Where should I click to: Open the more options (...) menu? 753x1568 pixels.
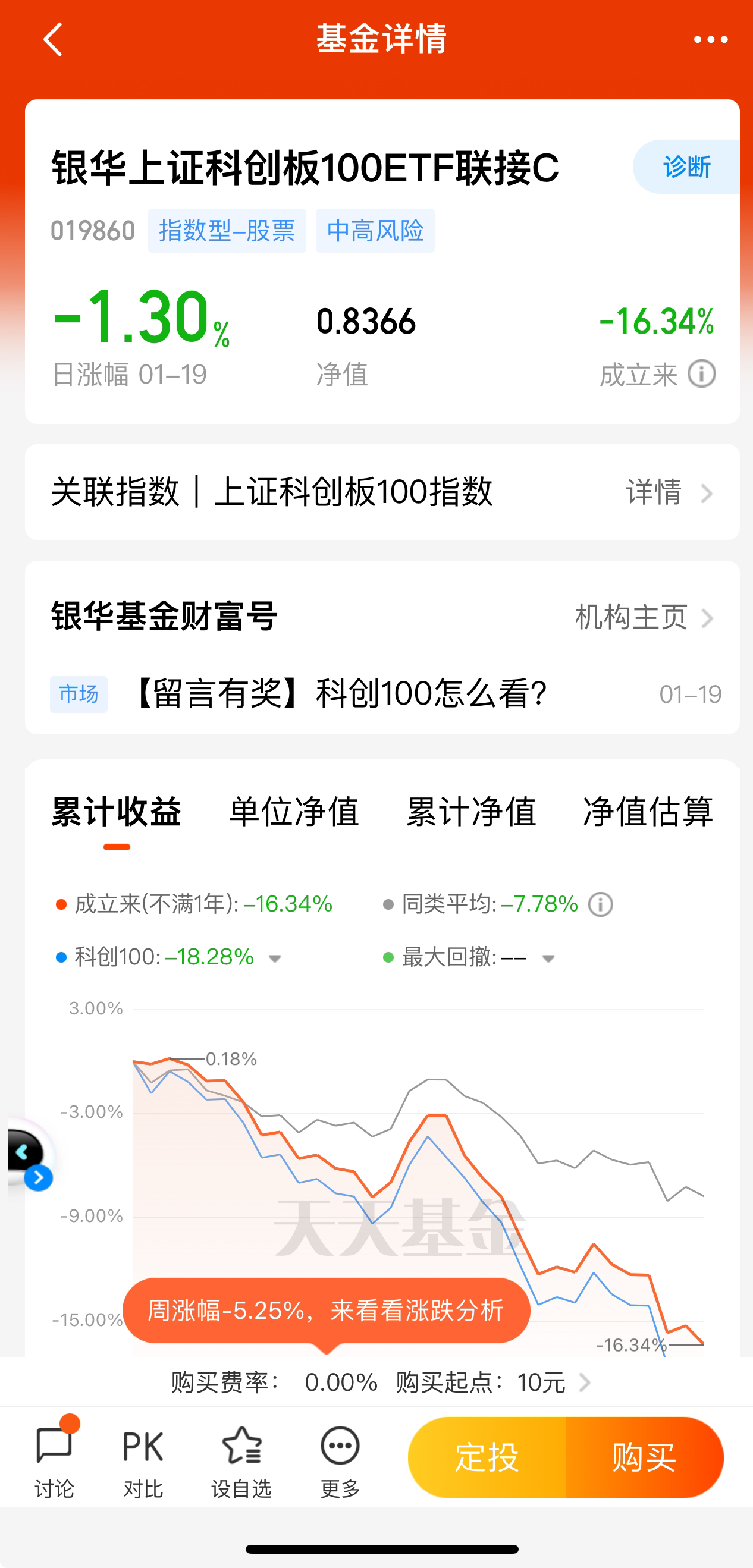tap(710, 39)
